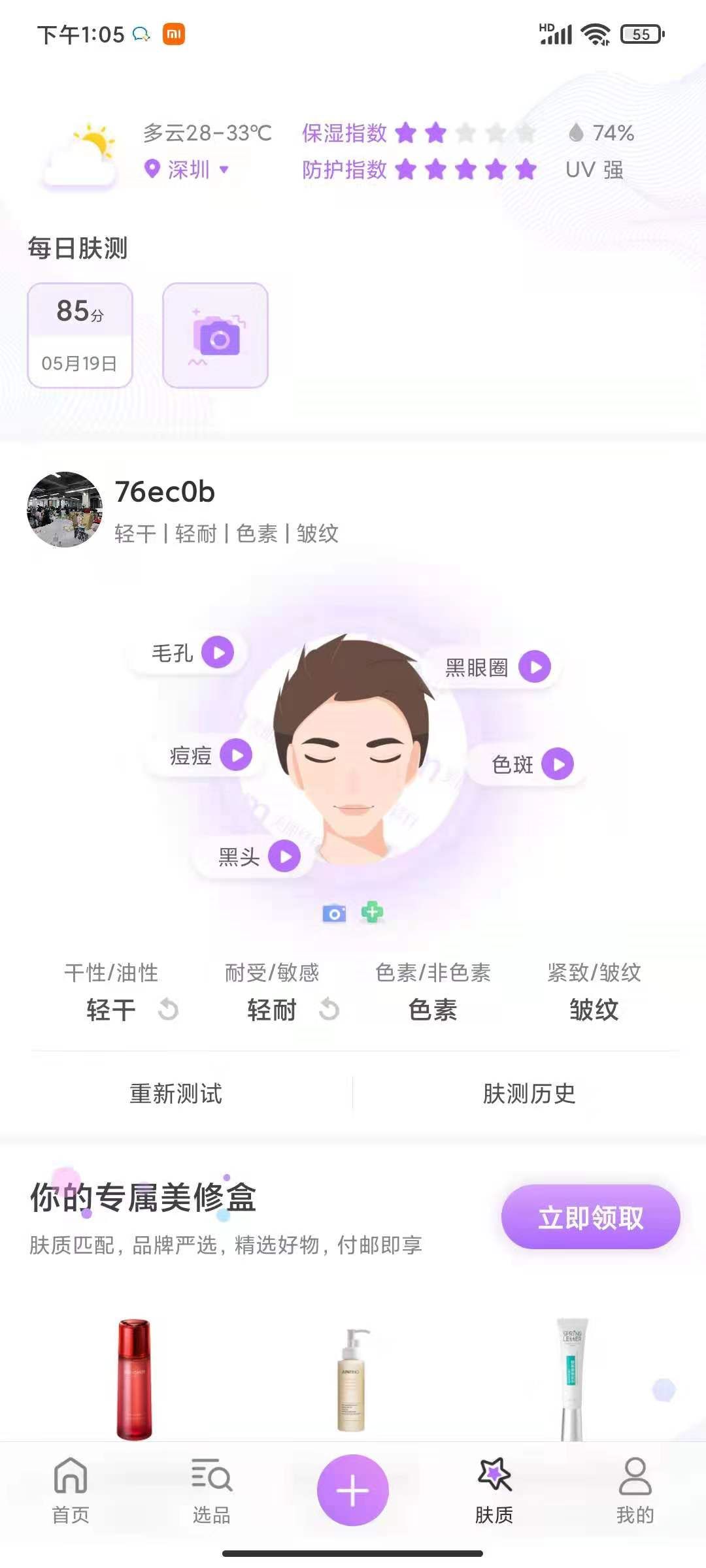Start 重新测试 to retake the test
This screenshot has height=1568, width=706.
176,1094
